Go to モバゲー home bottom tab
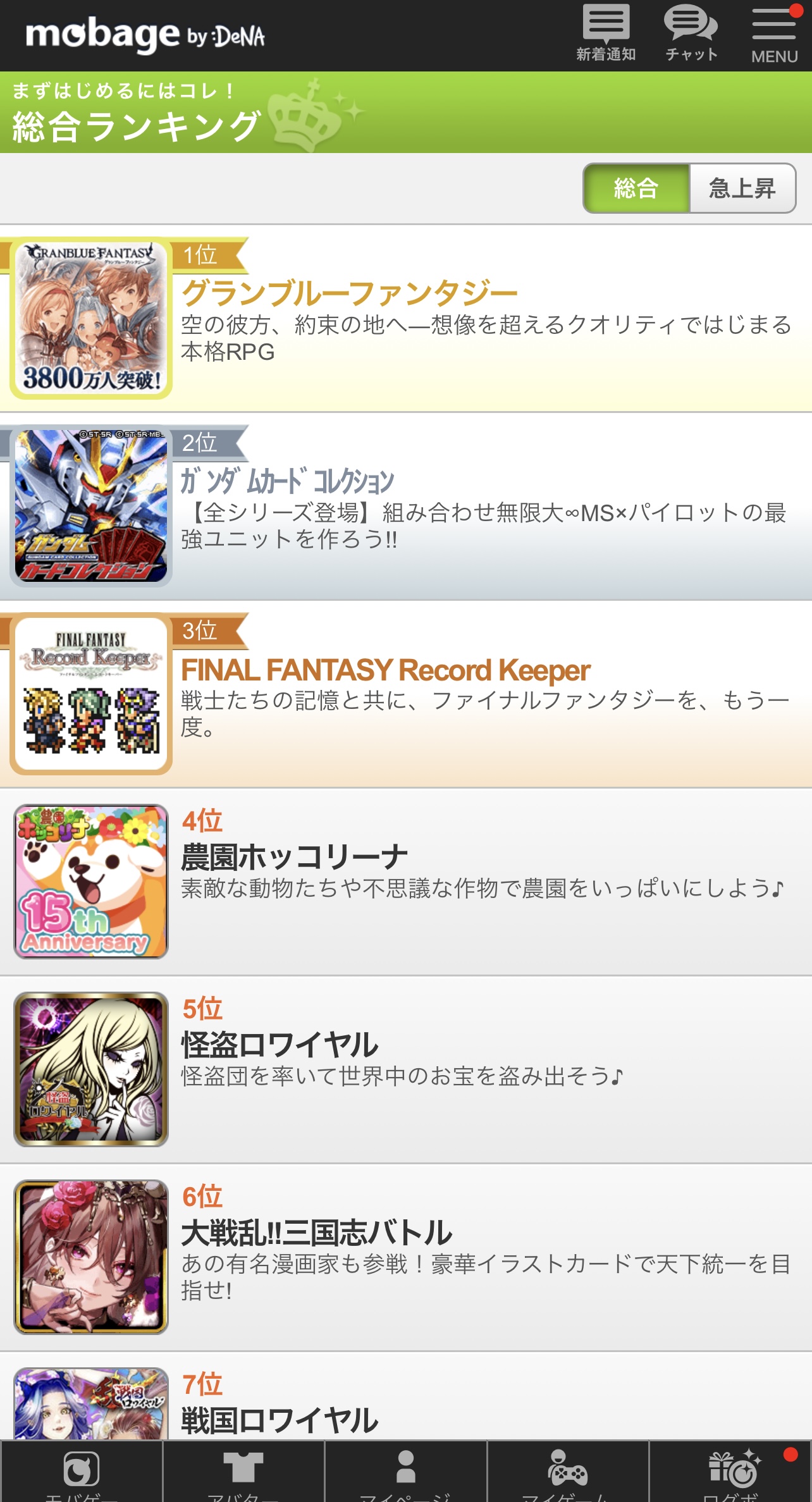 (x=82, y=1472)
